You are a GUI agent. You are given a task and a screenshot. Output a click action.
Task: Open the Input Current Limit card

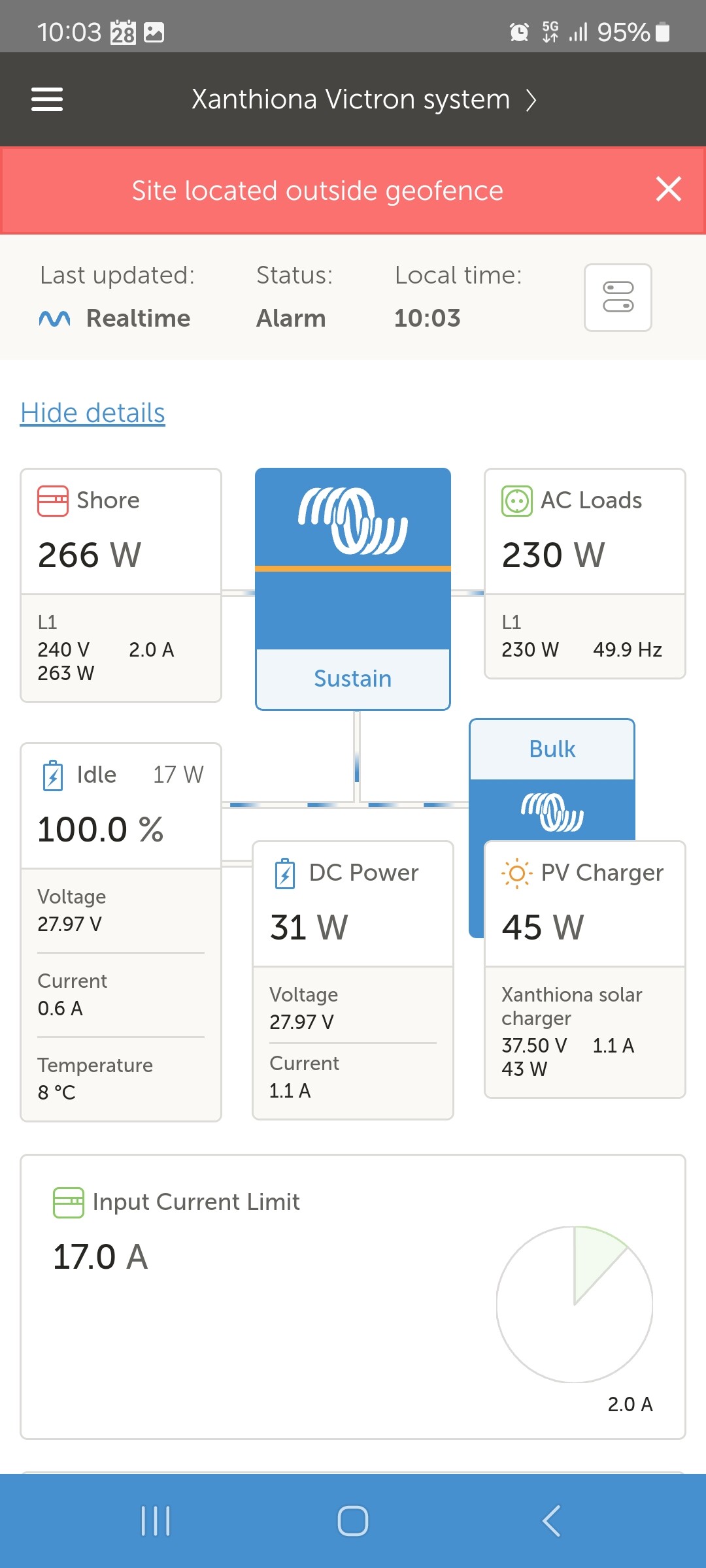point(353,1297)
